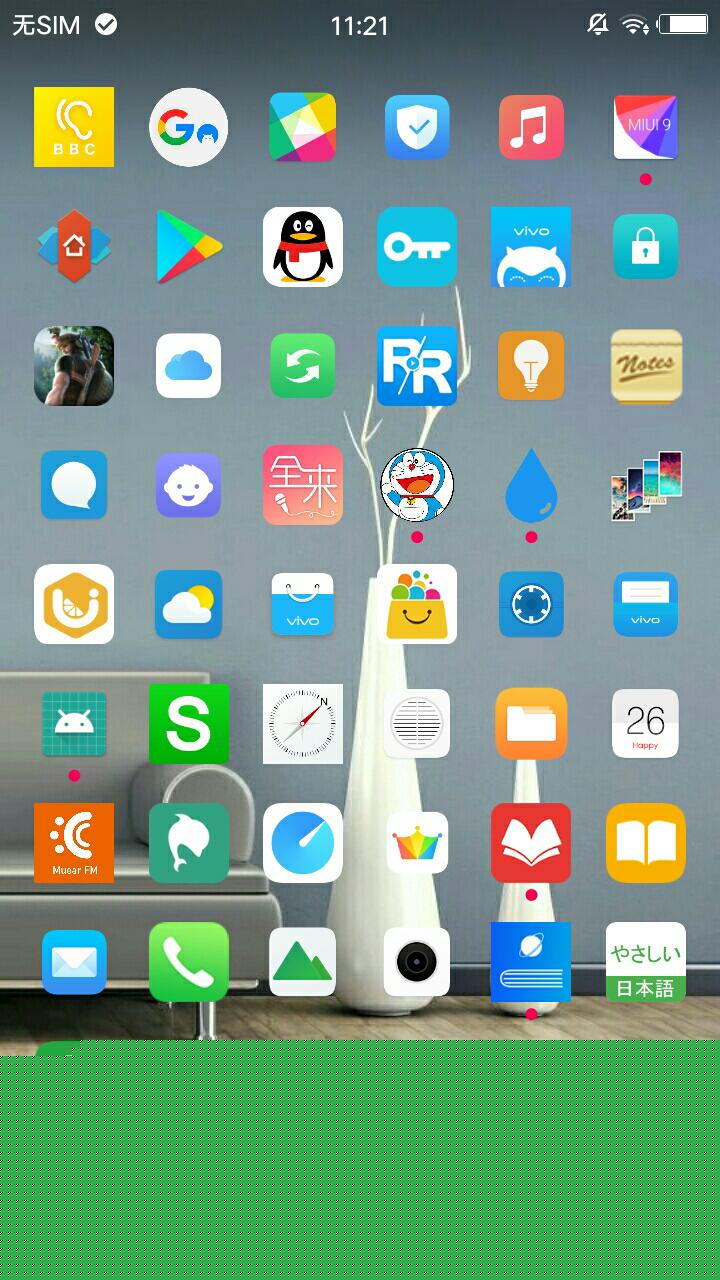Open the Mail app
720x1280 pixels.
pyautogui.click(x=74, y=962)
